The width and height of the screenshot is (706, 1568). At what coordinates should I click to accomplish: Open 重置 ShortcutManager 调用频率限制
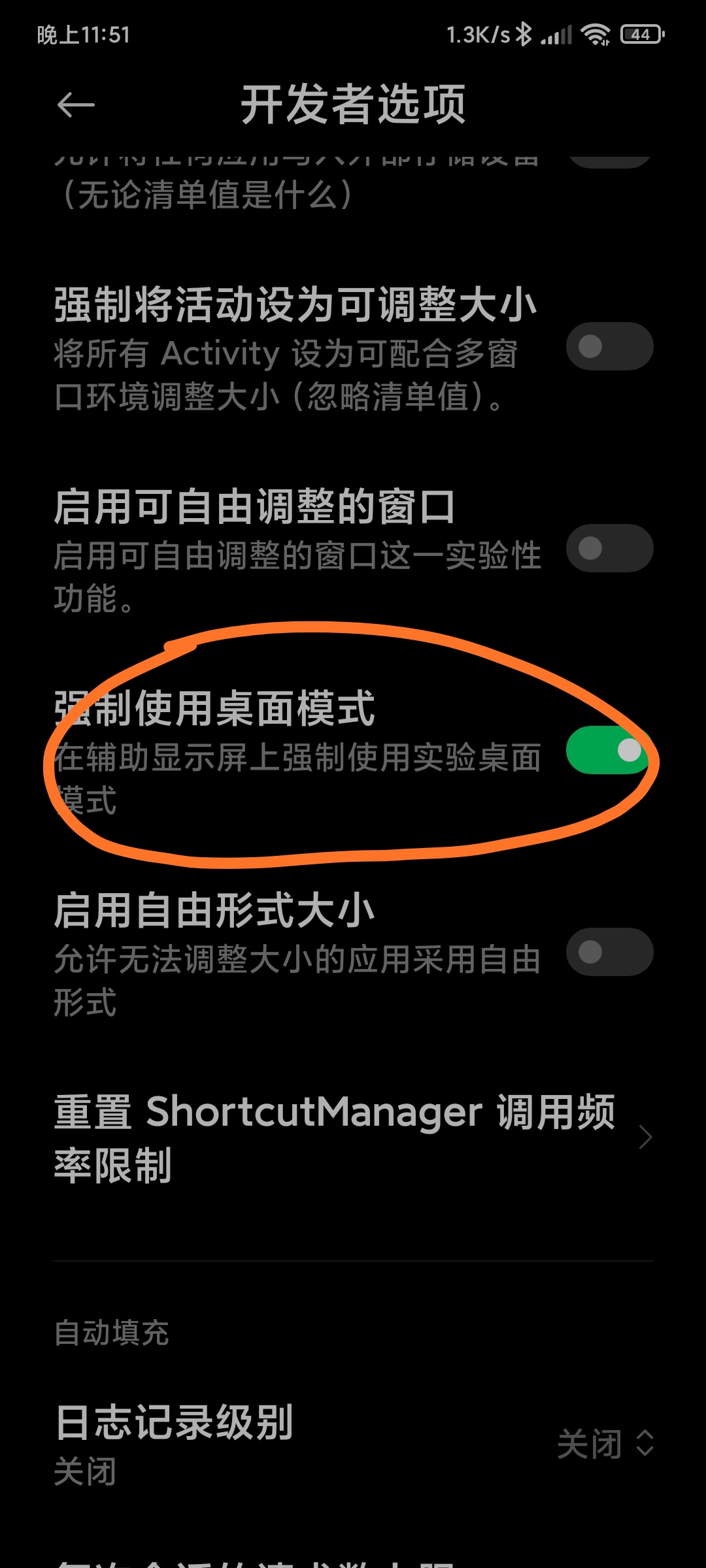pyautogui.click(x=353, y=1138)
